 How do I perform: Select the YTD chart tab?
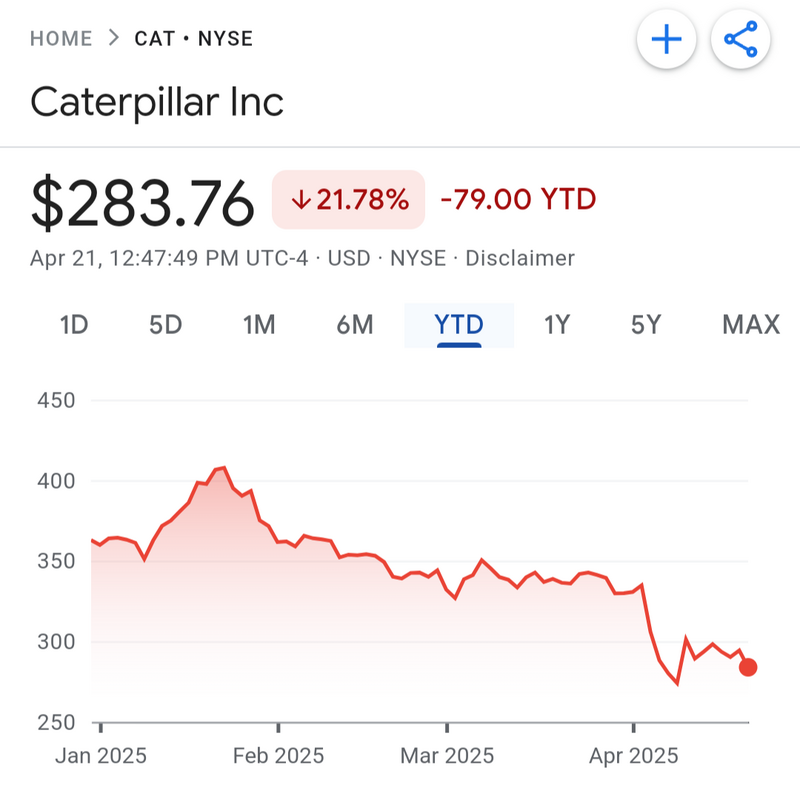pyautogui.click(x=459, y=325)
